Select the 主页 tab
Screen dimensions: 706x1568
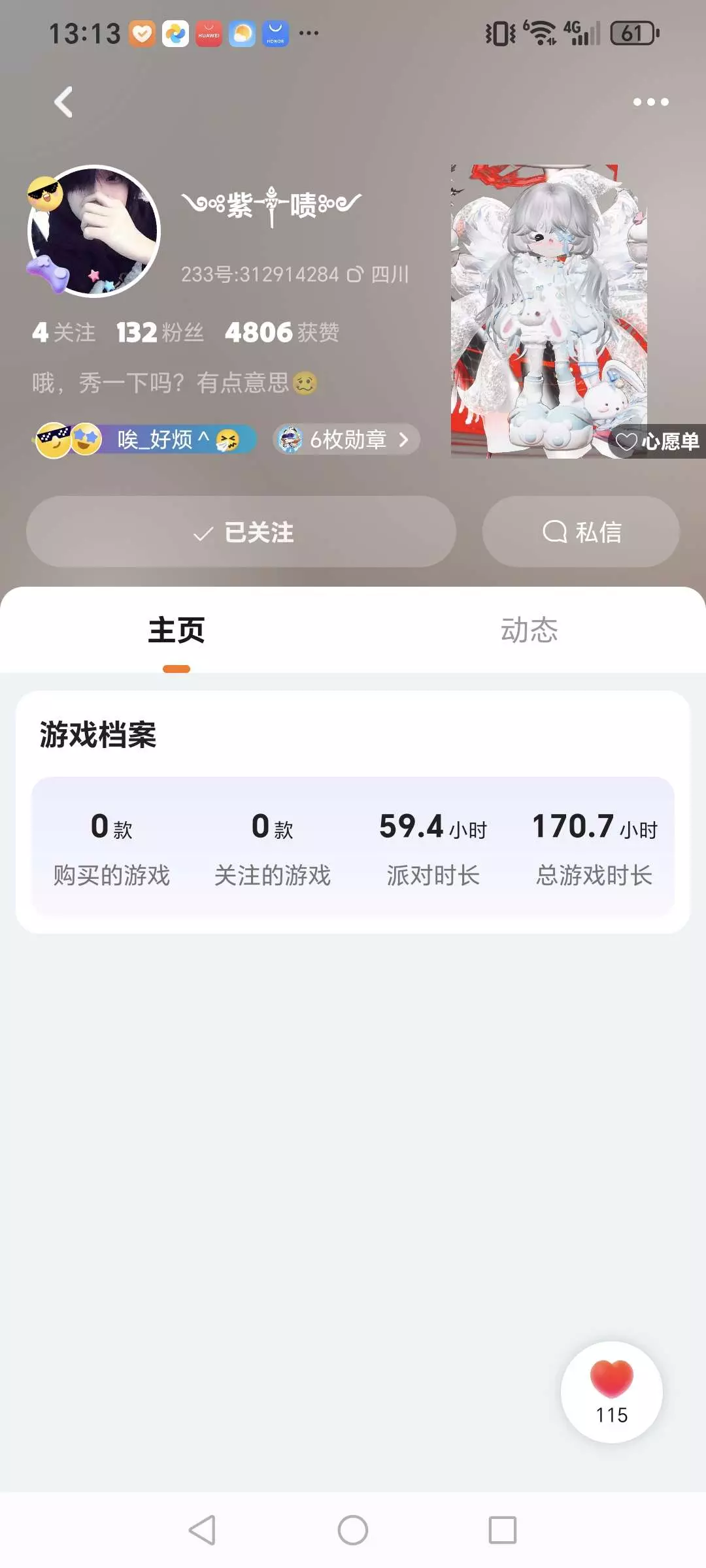click(176, 630)
